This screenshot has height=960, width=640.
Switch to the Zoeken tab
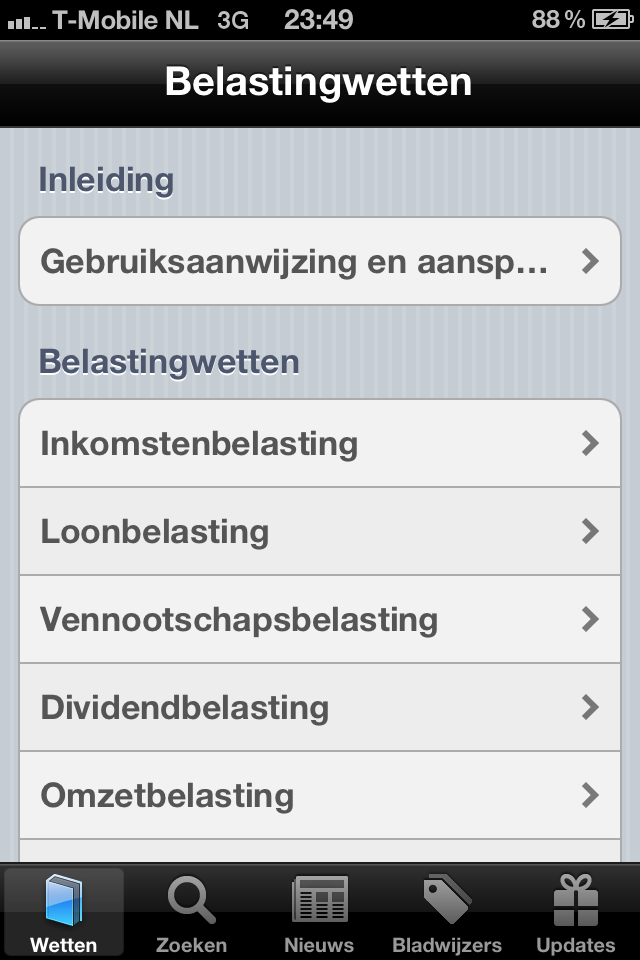click(191, 912)
